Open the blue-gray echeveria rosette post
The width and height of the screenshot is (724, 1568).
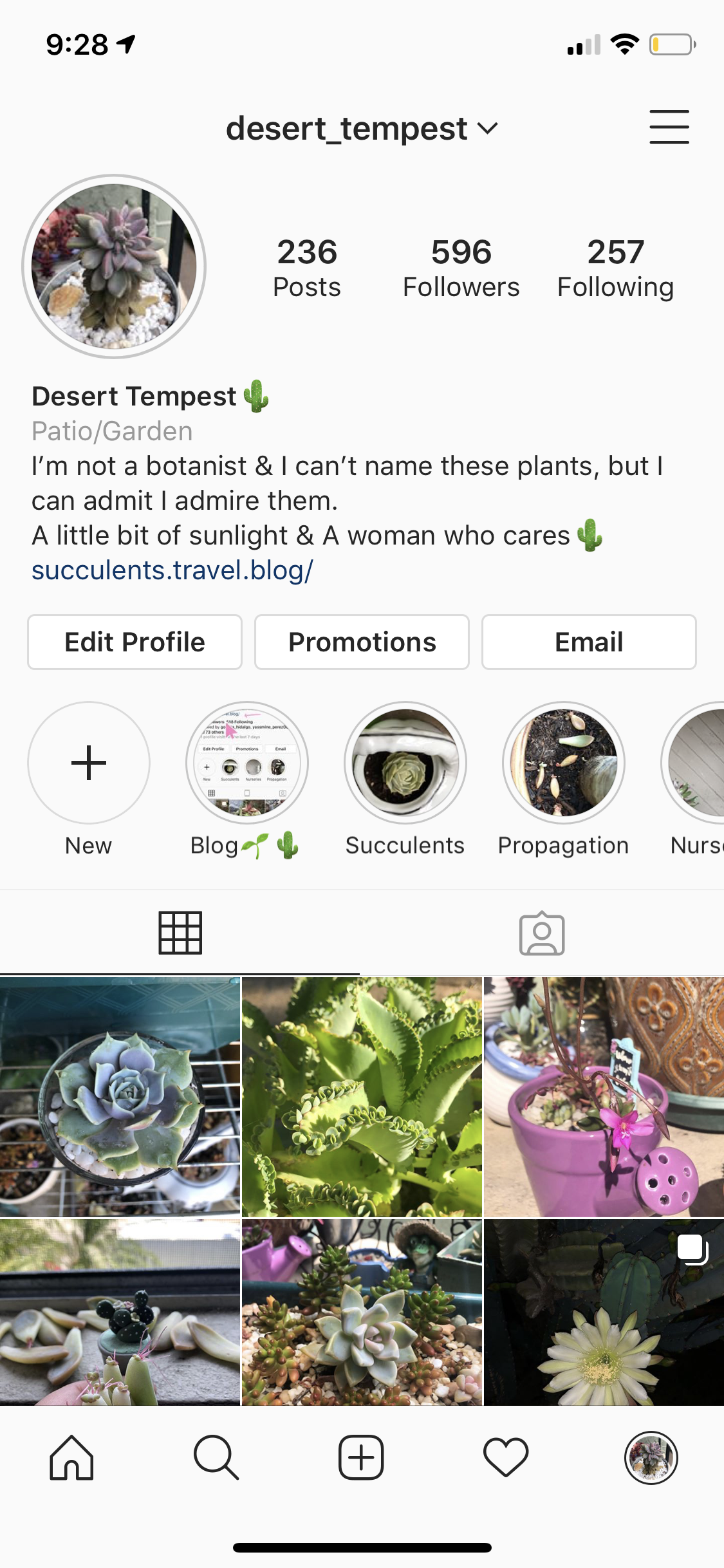pyautogui.click(x=120, y=1097)
